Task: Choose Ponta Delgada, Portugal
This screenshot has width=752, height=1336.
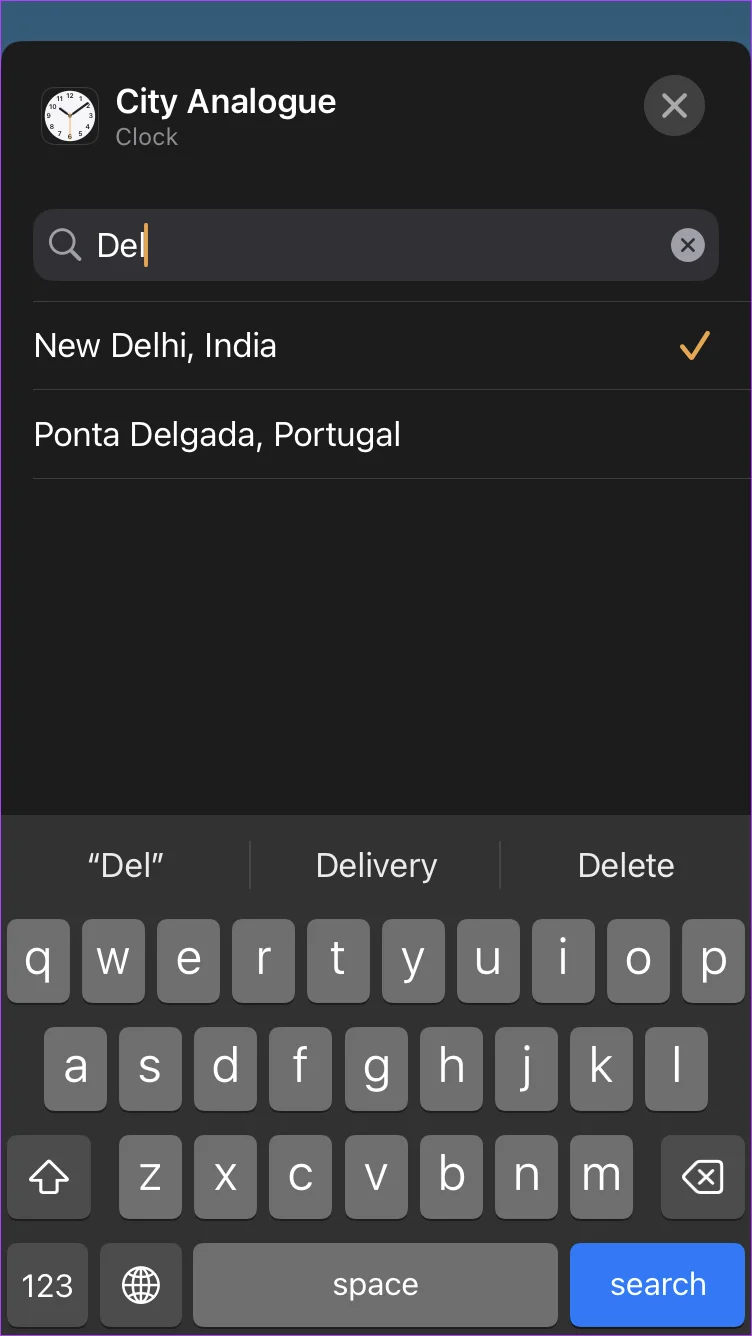Action: (376, 435)
